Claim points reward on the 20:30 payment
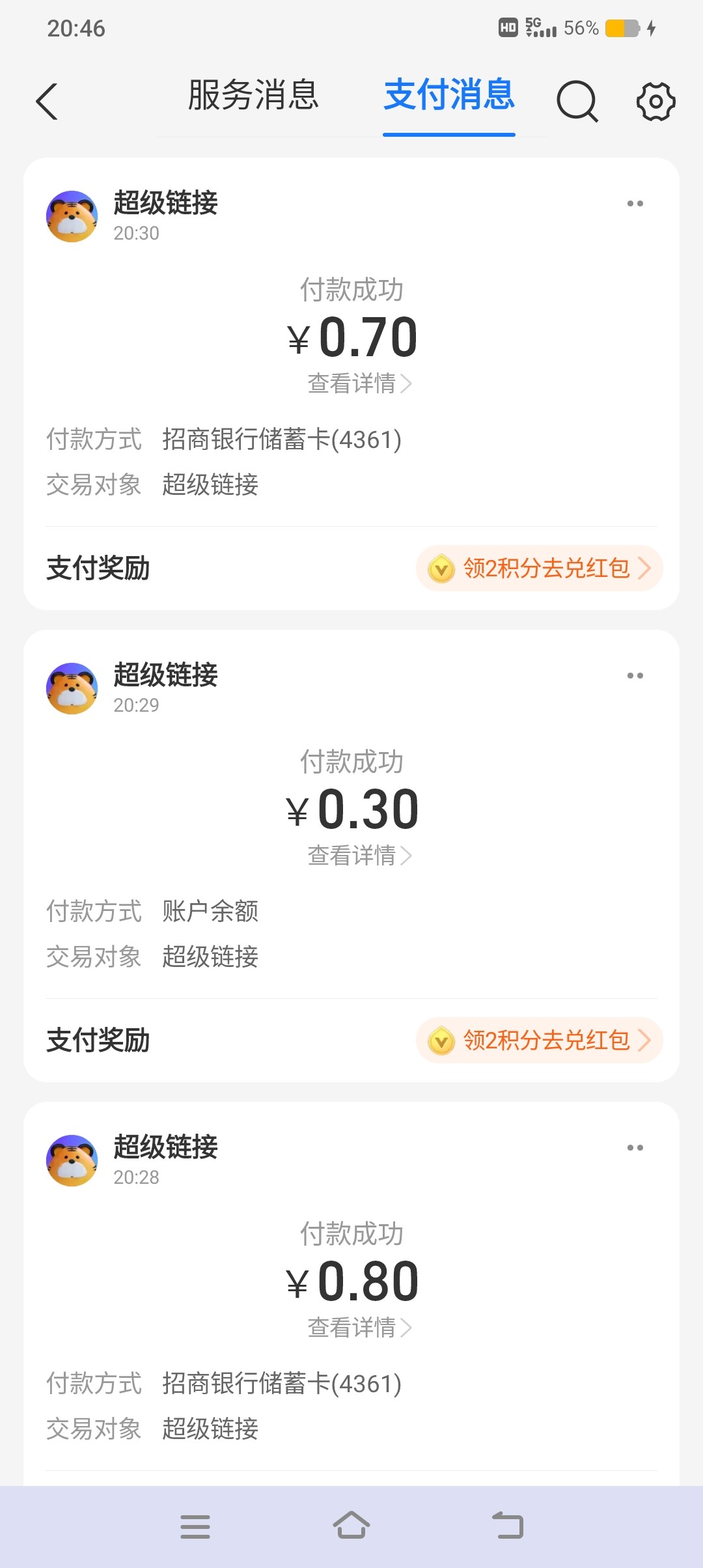The height and width of the screenshot is (1568, 703). coord(539,568)
